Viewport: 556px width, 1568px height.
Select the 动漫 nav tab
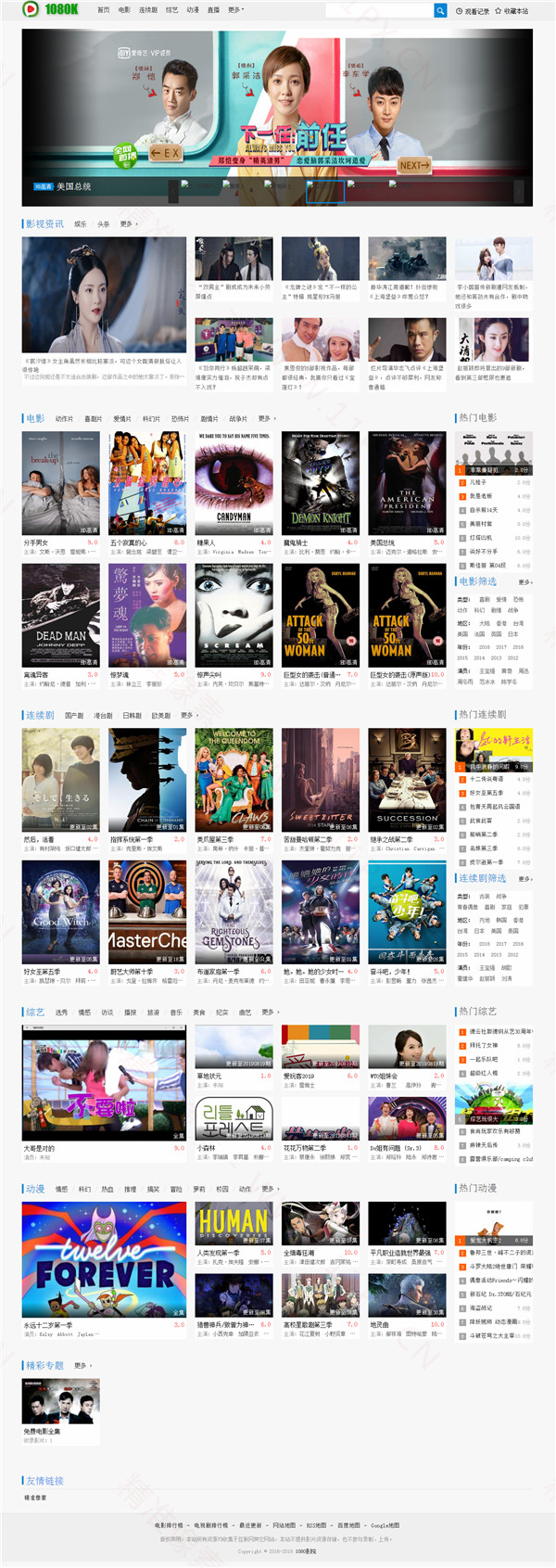coord(193,10)
